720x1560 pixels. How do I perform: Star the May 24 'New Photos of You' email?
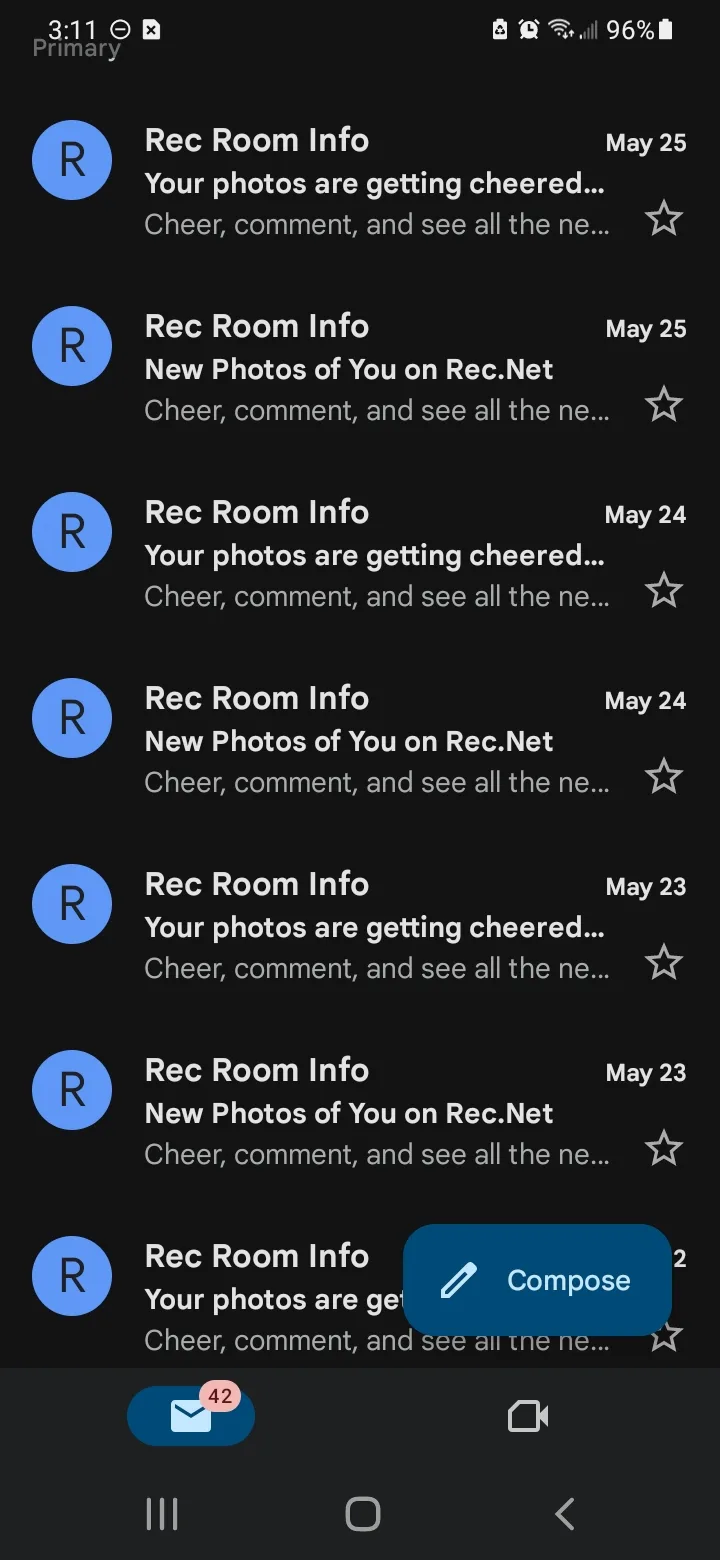pos(663,777)
